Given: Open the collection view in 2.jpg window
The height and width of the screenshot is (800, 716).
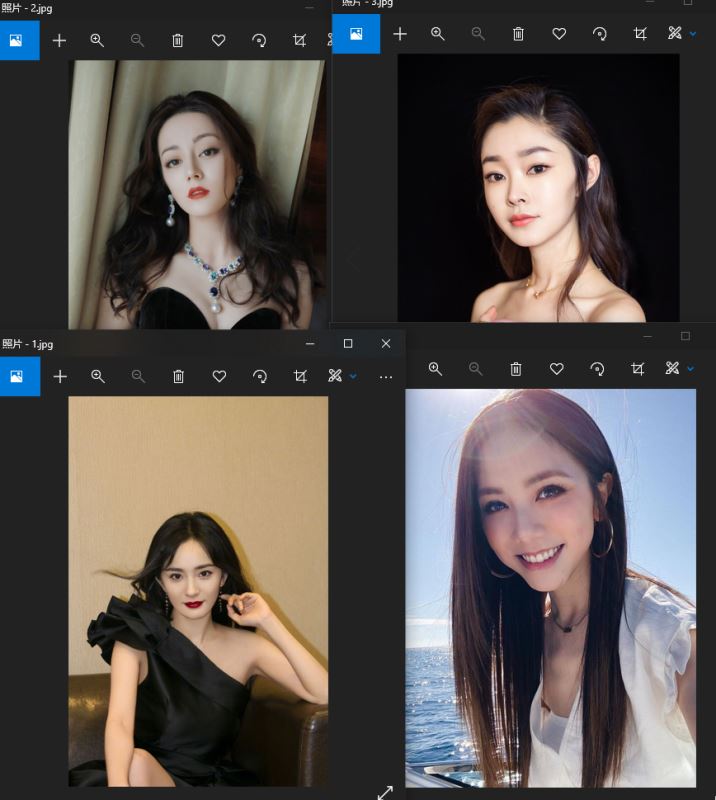Looking at the screenshot, I should tap(17, 41).
